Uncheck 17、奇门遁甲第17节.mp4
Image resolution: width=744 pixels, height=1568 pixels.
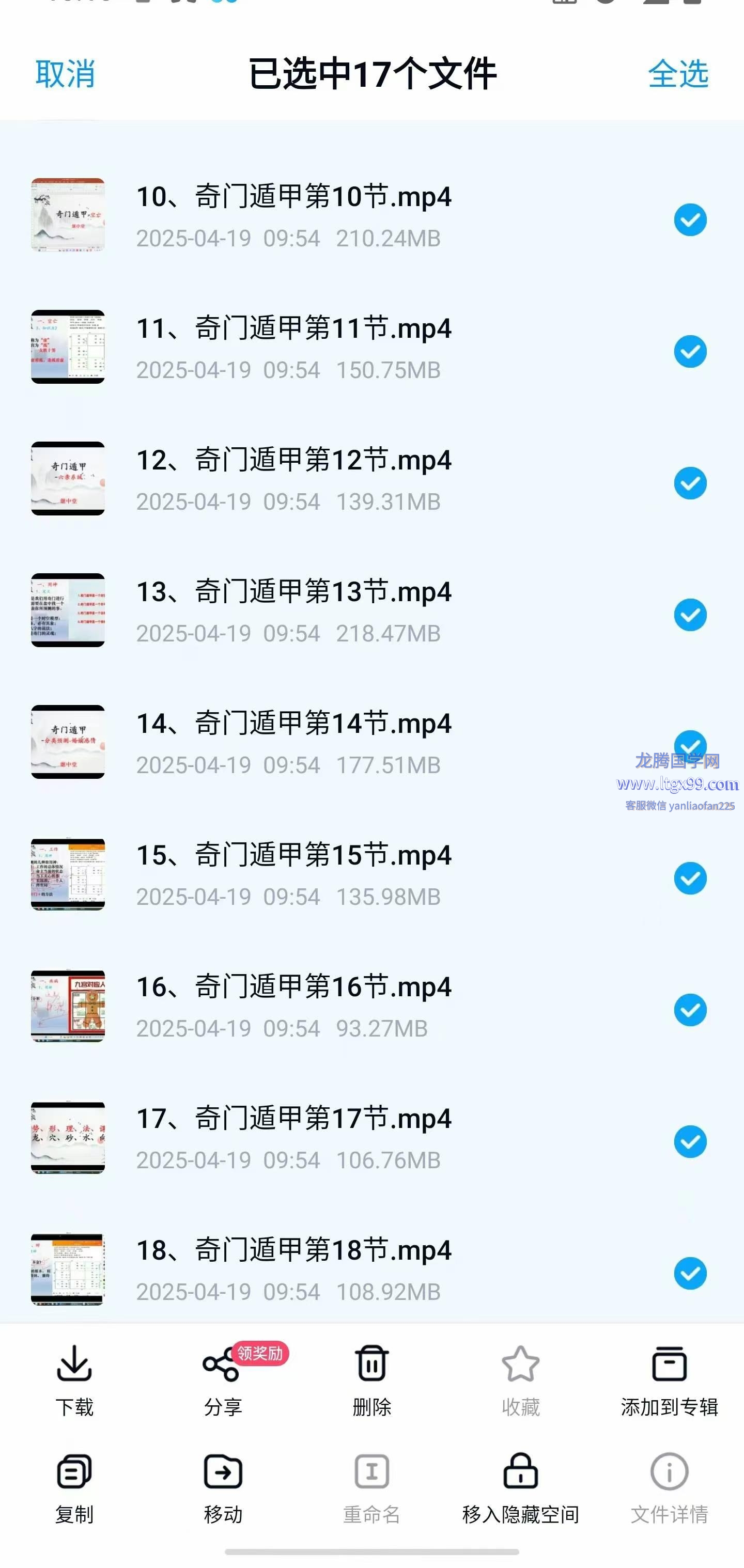coord(690,1142)
